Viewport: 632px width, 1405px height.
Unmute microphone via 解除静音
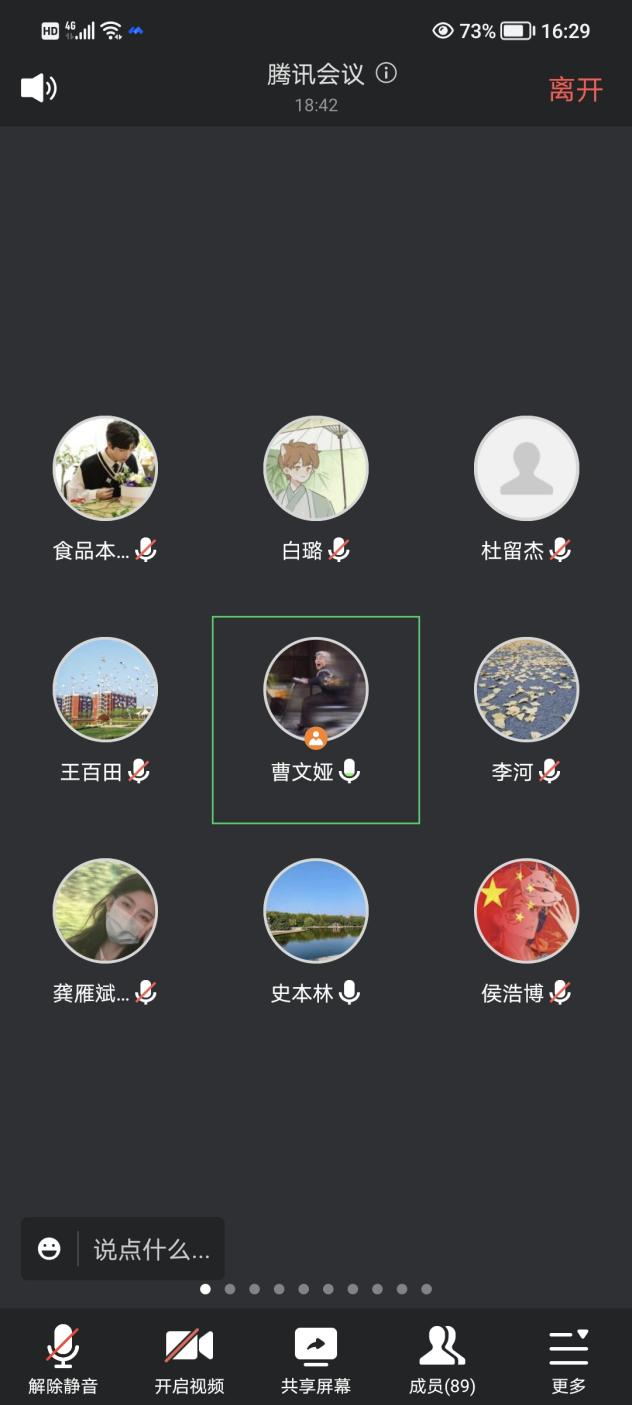(63, 1359)
